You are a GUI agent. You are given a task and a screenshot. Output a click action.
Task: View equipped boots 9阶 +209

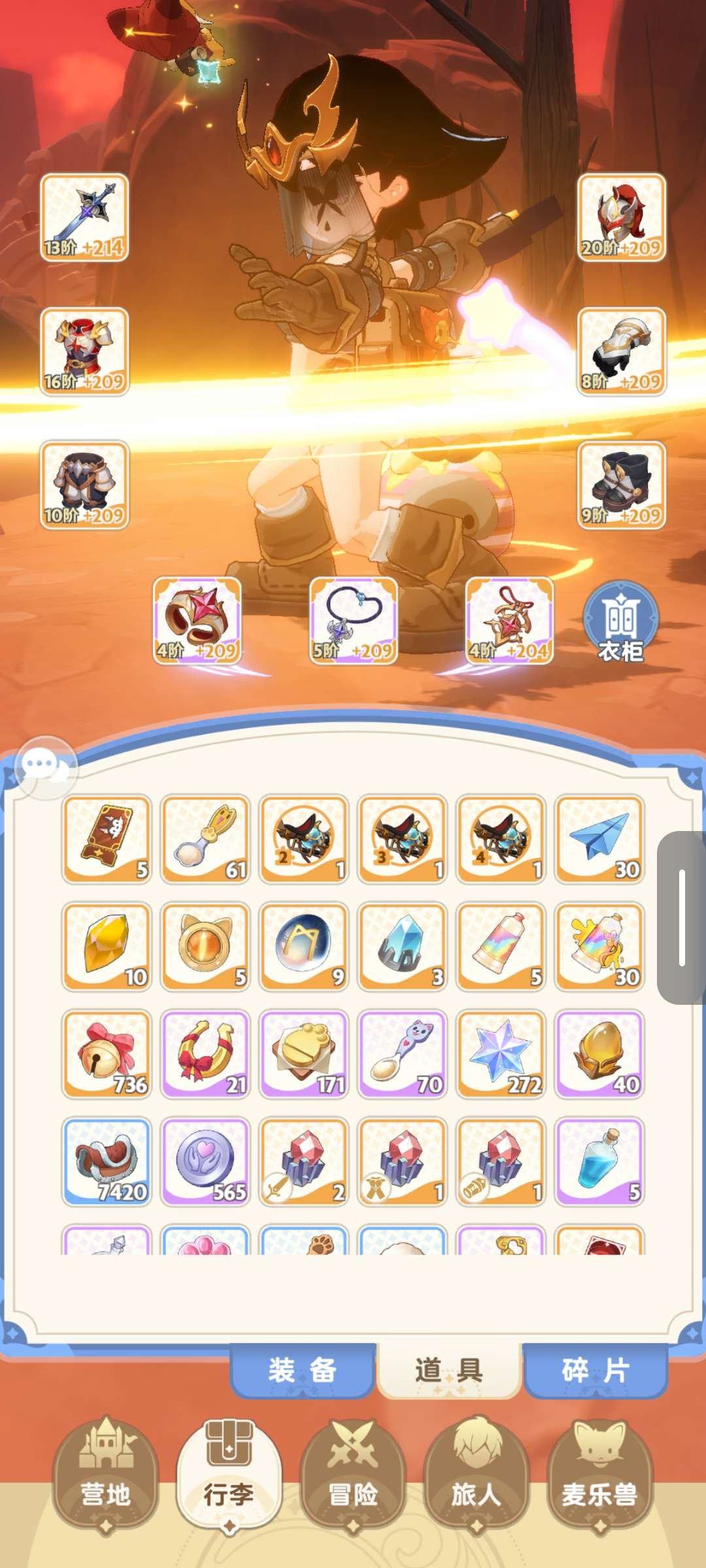click(x=621, y=485)
